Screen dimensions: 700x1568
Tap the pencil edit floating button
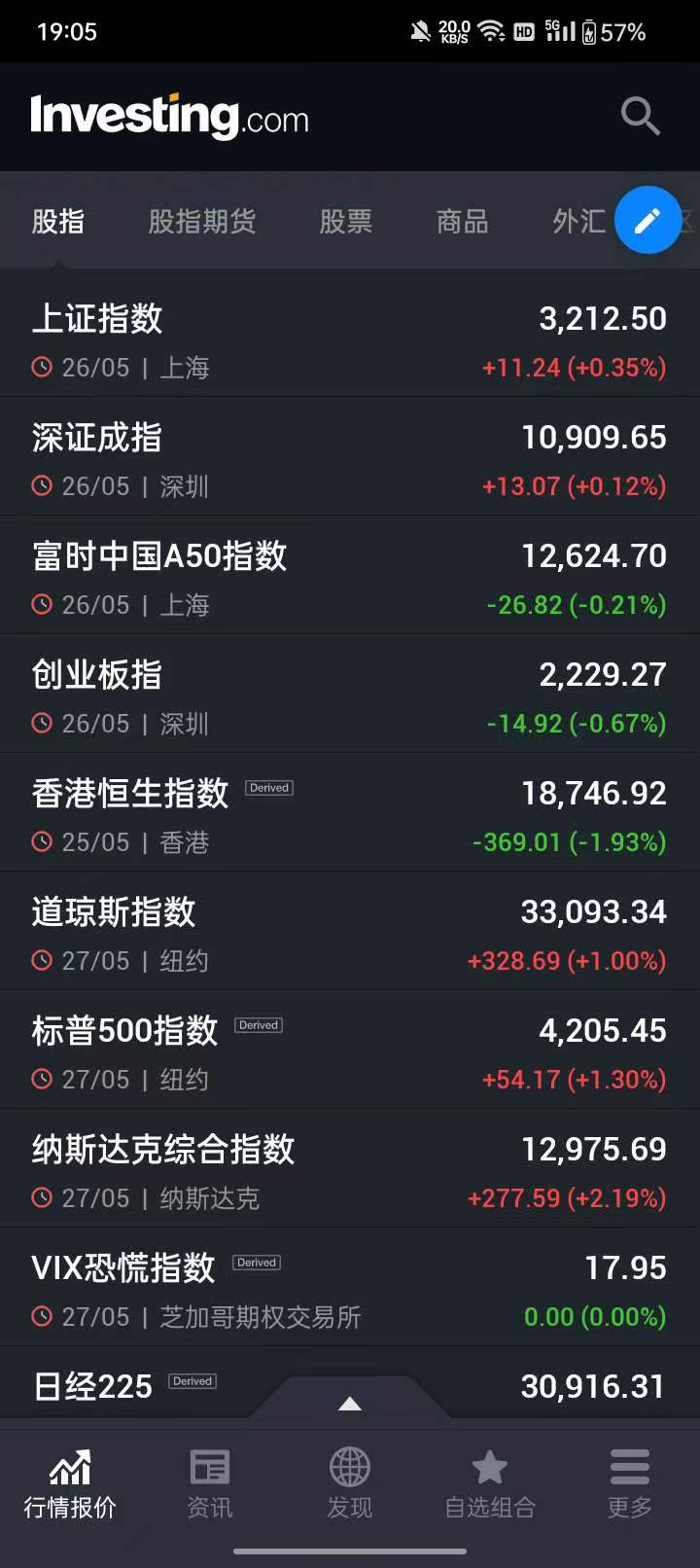pyautogui.click(x=647, y=221)
